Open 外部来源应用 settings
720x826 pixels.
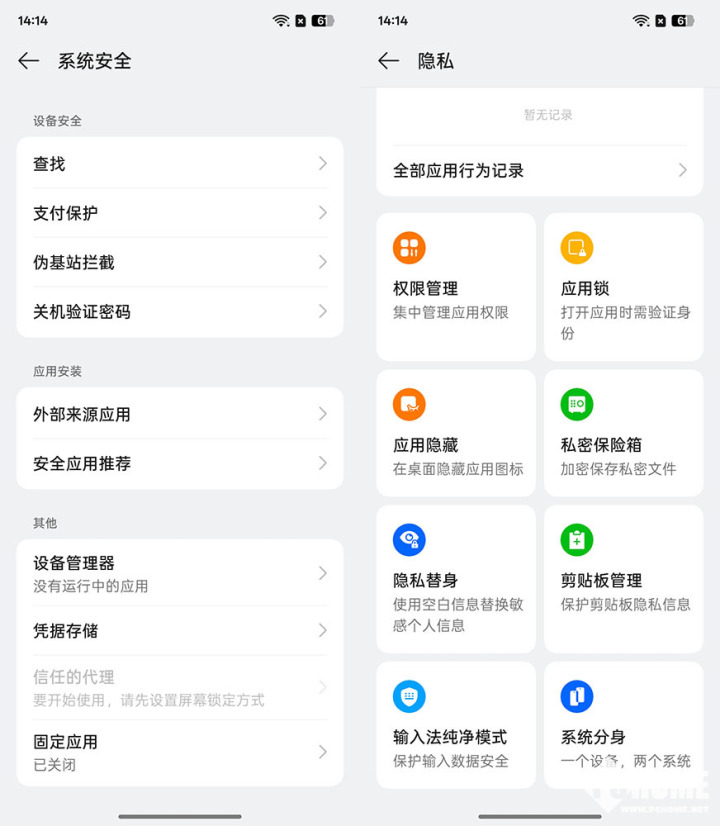[180, 414]
